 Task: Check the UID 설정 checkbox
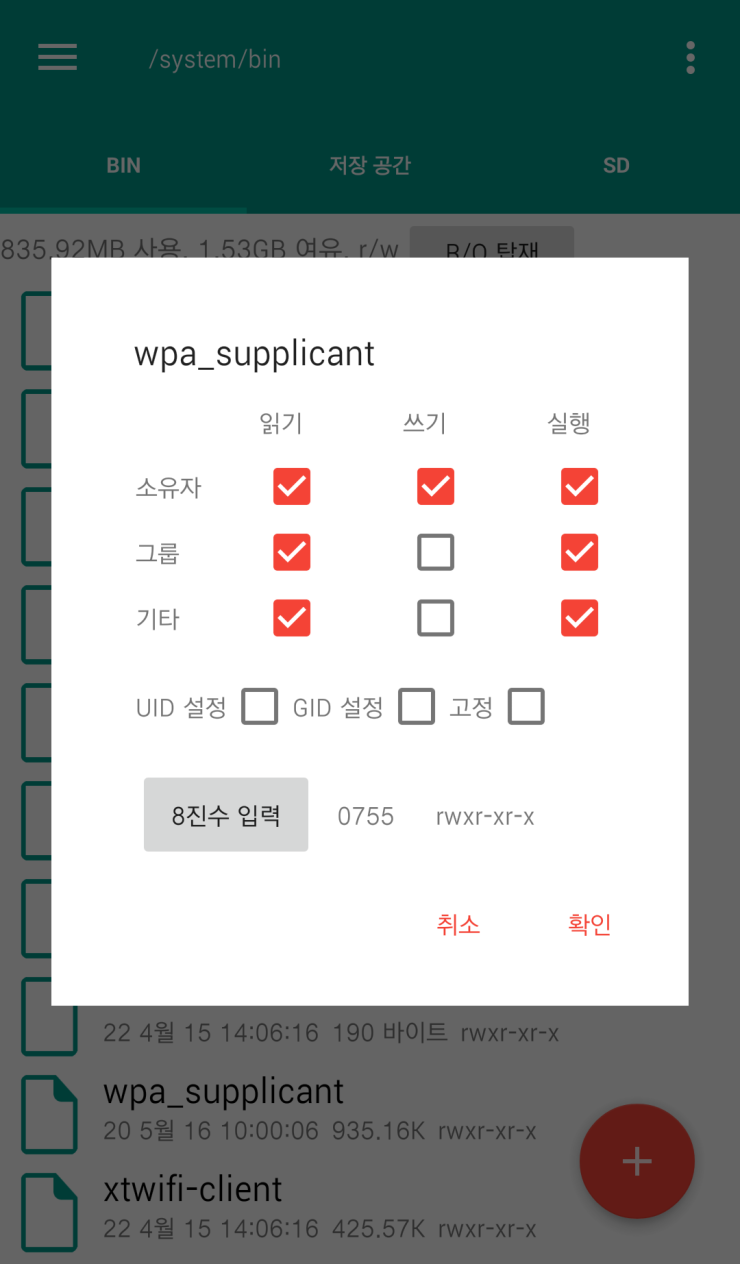(x=260, y=707)
